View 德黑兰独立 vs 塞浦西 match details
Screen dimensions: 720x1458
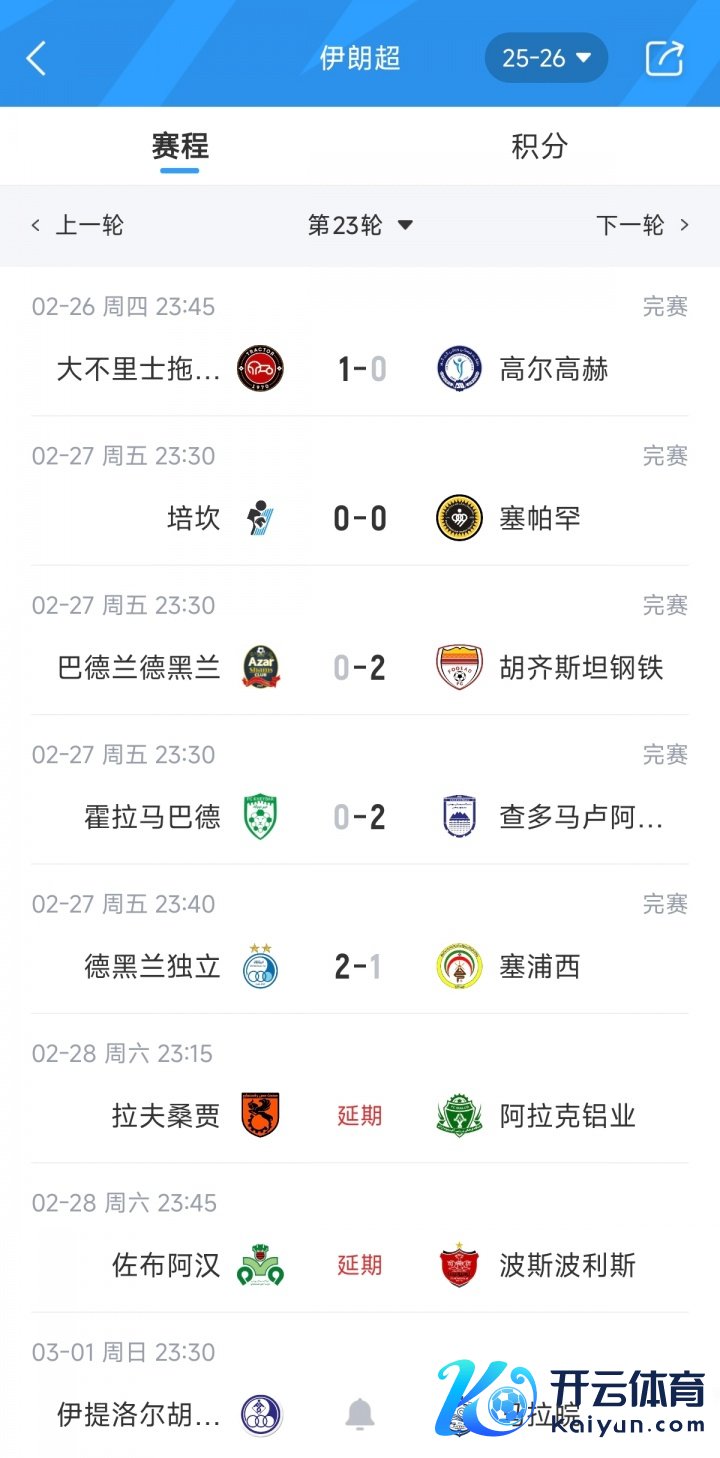tap(360, 966)
